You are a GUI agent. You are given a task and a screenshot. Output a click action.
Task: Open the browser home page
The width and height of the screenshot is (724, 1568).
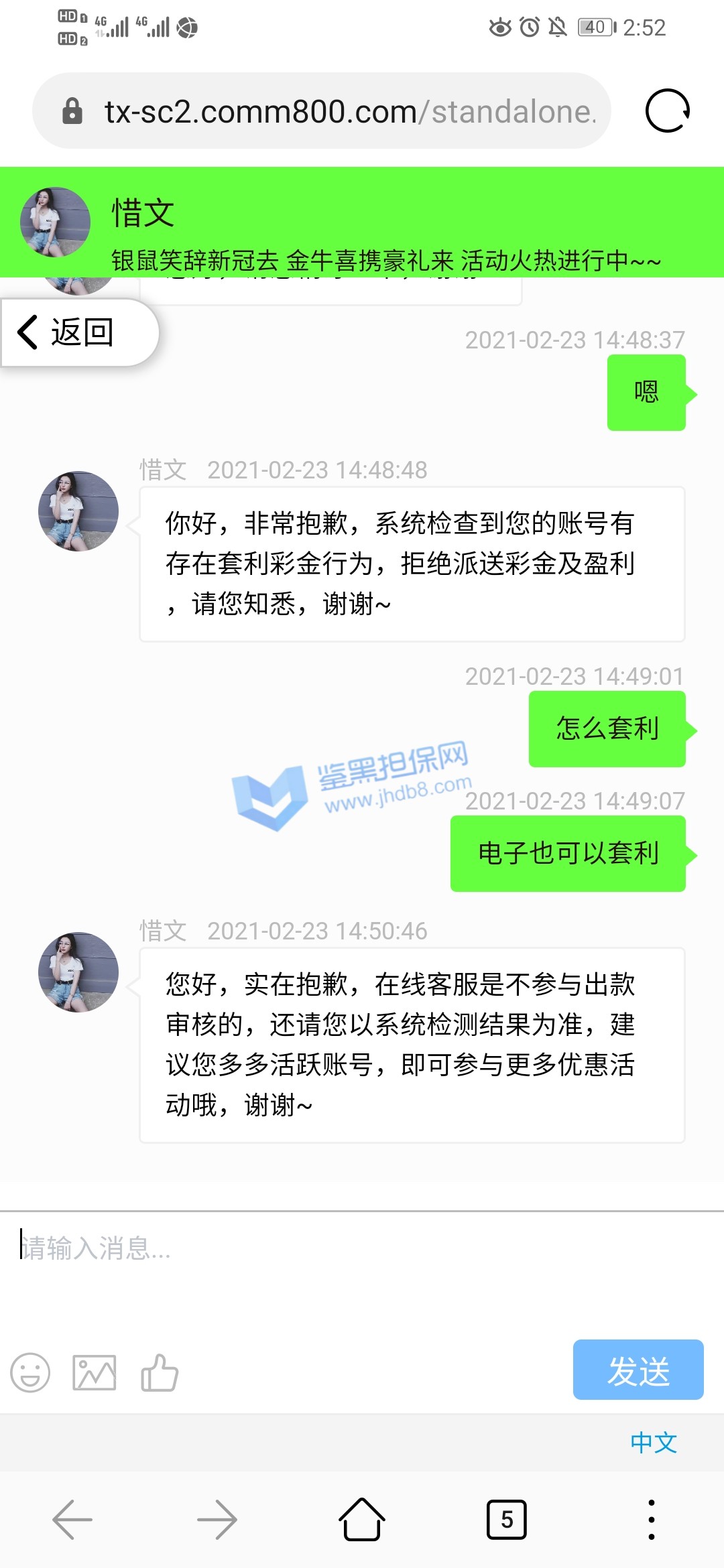tap(362, 1520)
